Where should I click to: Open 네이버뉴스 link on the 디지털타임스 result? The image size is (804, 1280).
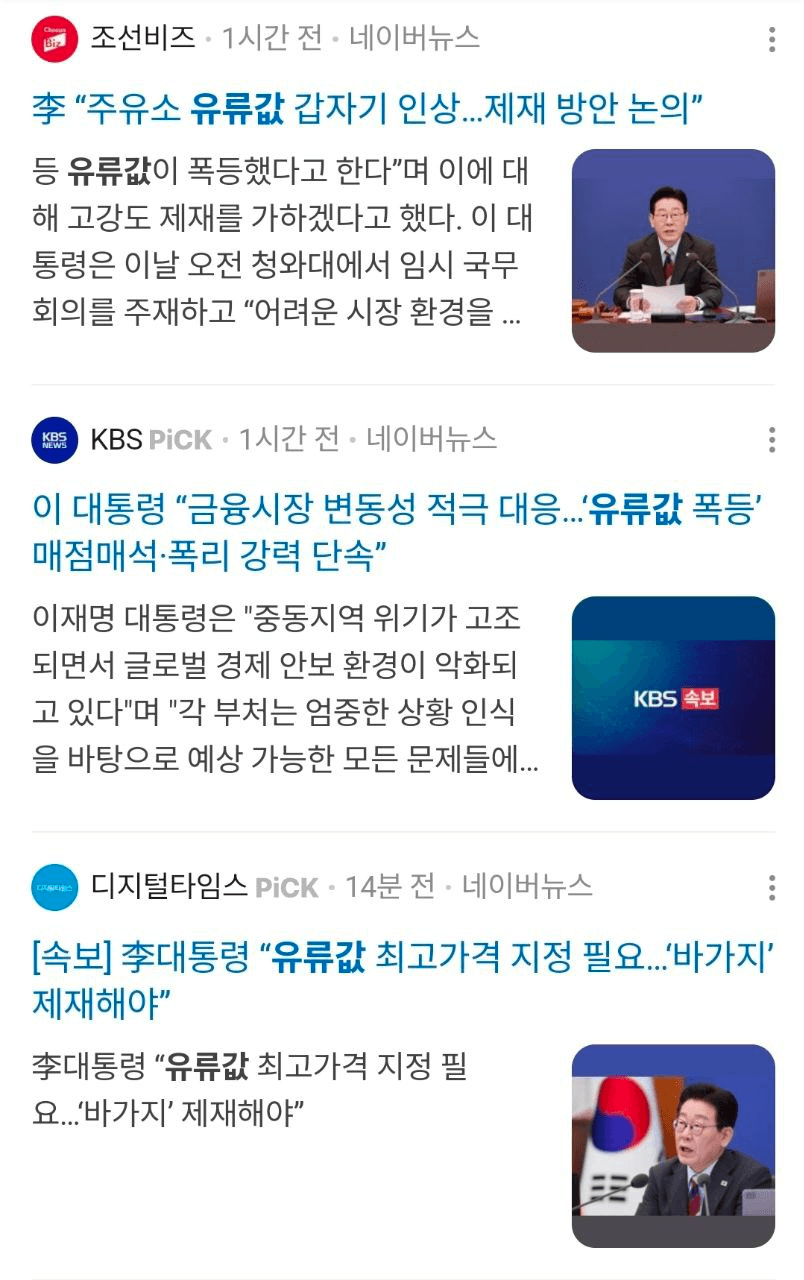pos(527,886)
